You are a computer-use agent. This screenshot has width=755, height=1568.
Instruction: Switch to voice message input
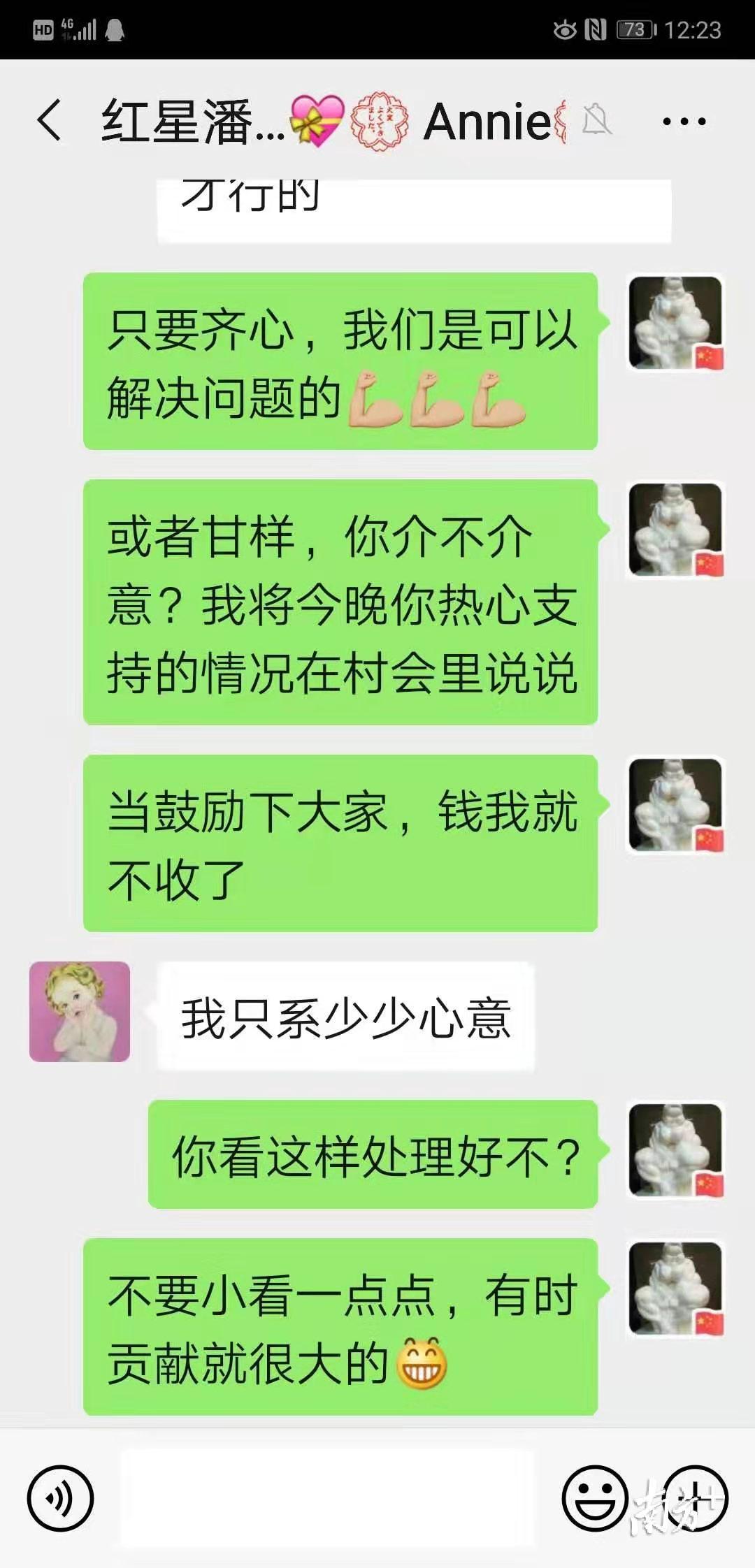[x=60, y=1498]
